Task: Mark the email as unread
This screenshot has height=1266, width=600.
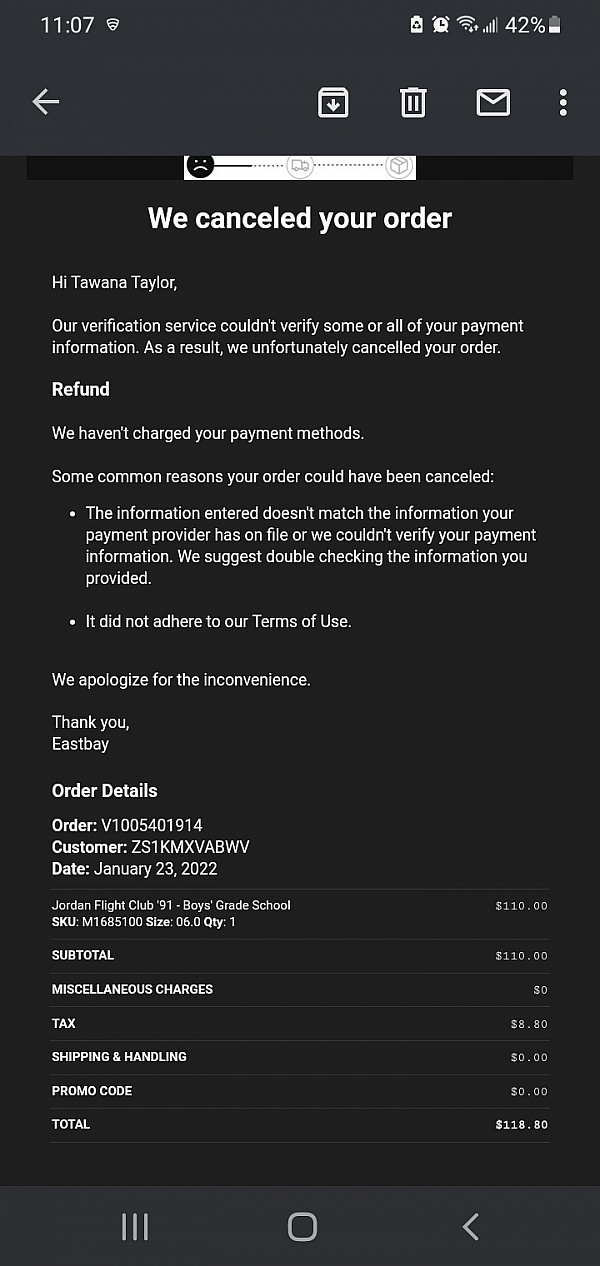Action: tap(493, 102)
